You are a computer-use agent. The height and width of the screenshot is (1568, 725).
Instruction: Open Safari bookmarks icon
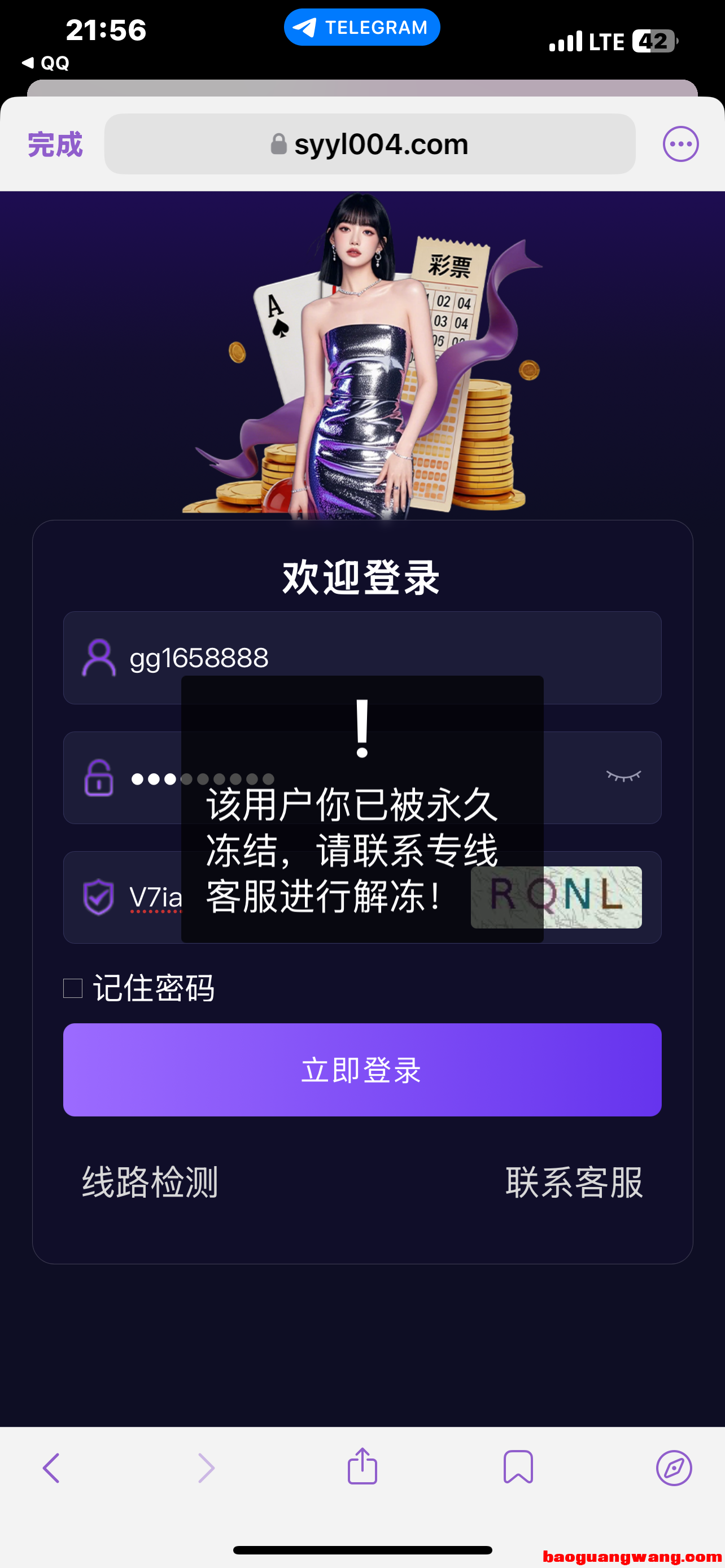pyautogui.click(x=519, y=1467)
